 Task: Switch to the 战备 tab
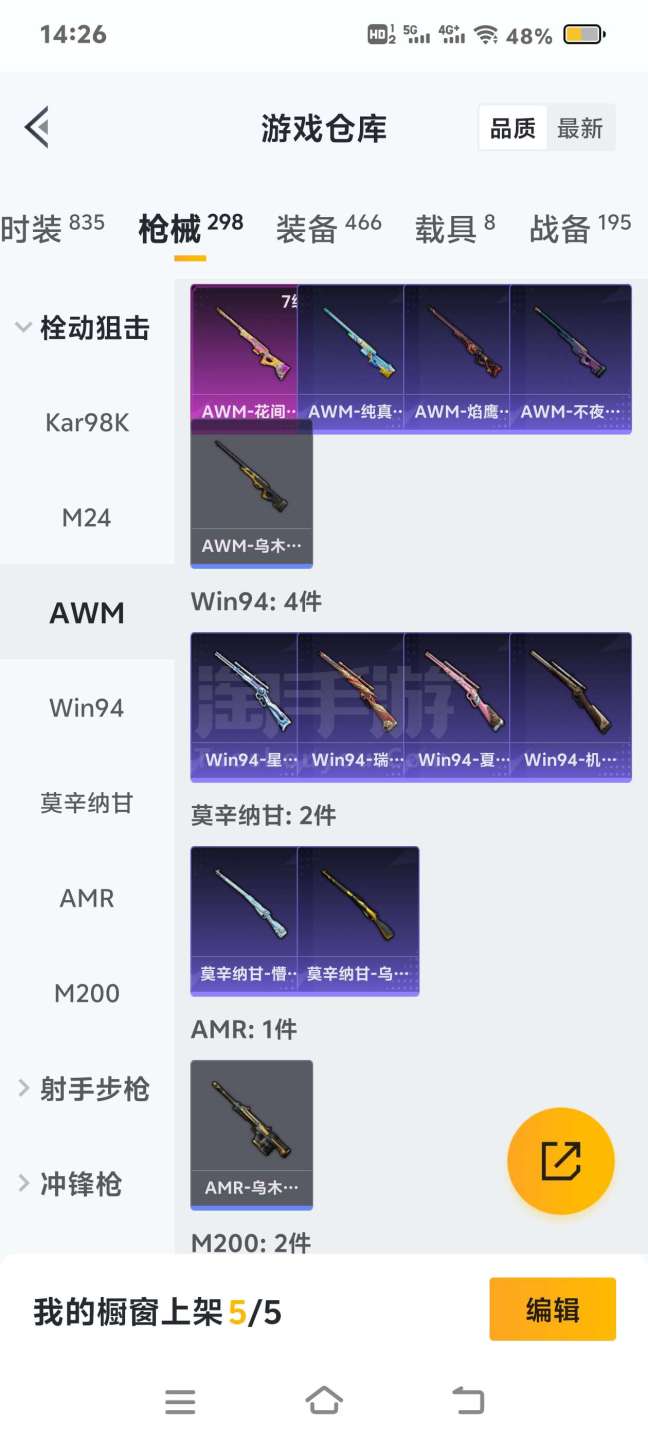coord(580,228)
